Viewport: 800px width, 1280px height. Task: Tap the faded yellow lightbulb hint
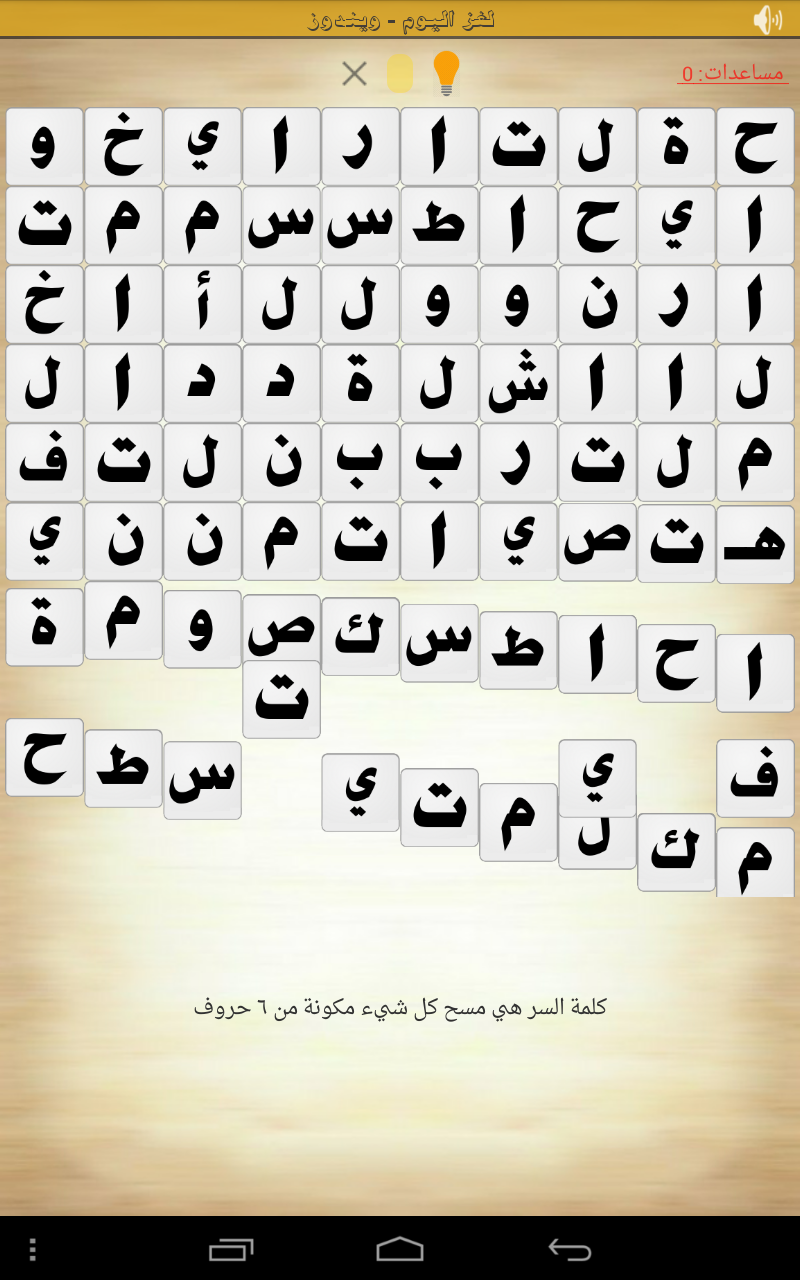pyautogui.click(x=400, y=73)
